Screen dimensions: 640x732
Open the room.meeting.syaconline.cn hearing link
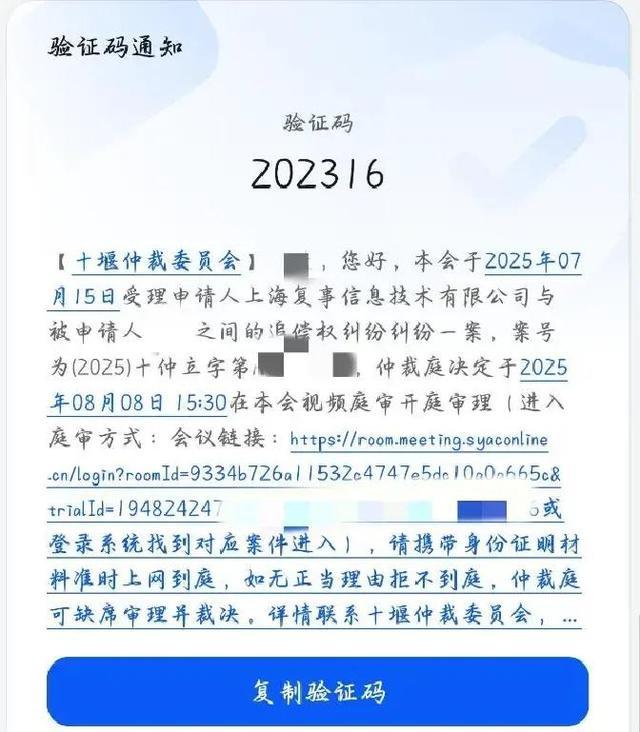(x=419, y=440)
